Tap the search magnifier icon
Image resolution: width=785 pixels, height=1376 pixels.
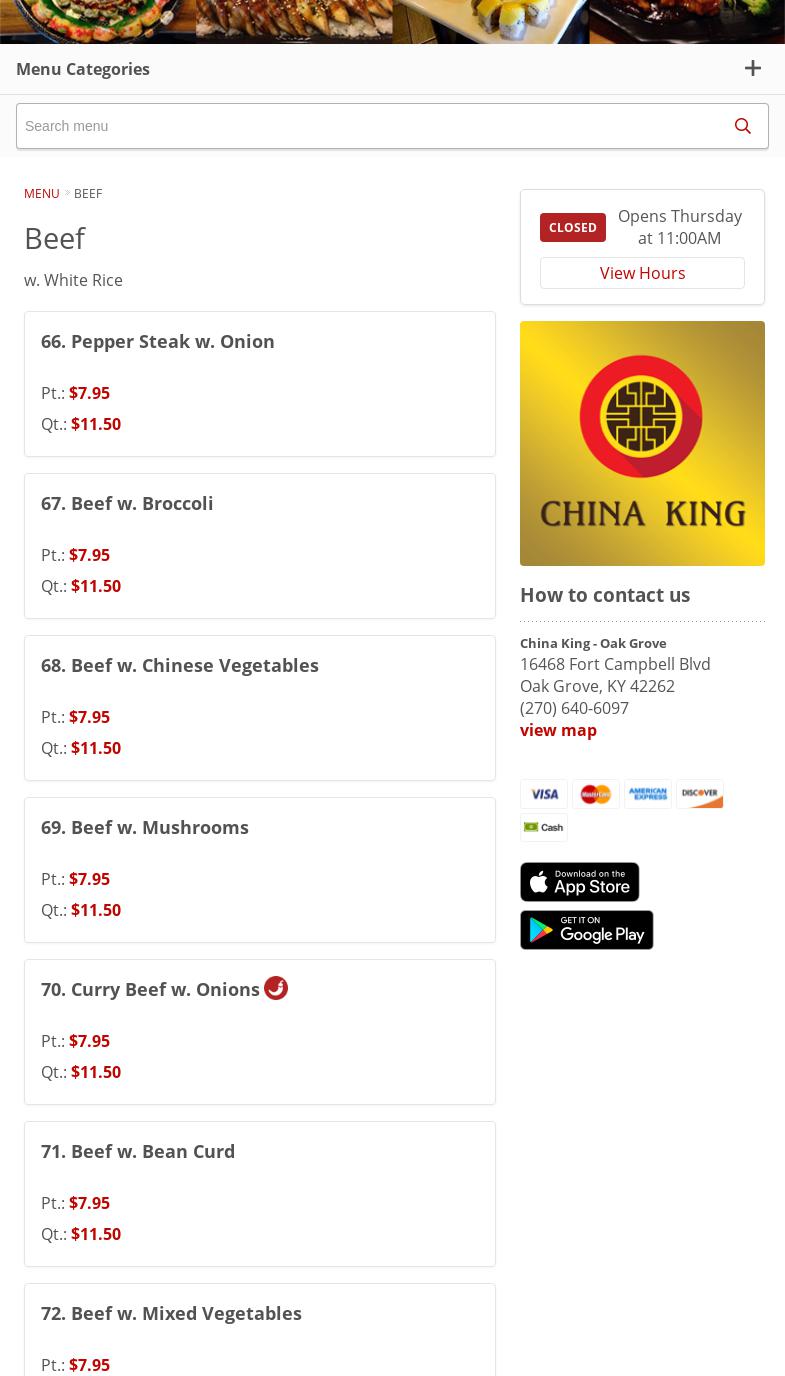point(742,126)
